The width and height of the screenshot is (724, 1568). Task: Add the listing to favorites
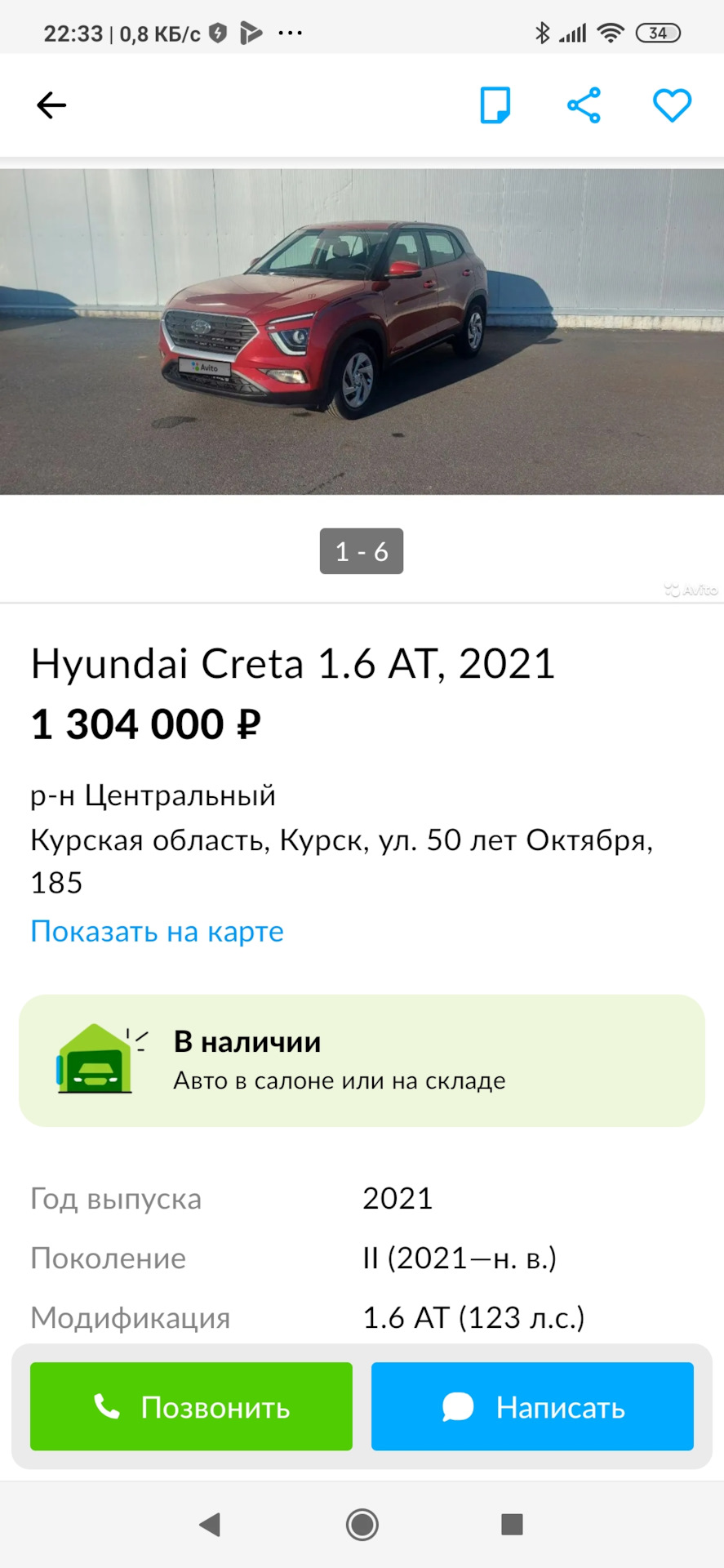(x=672, y=105)
